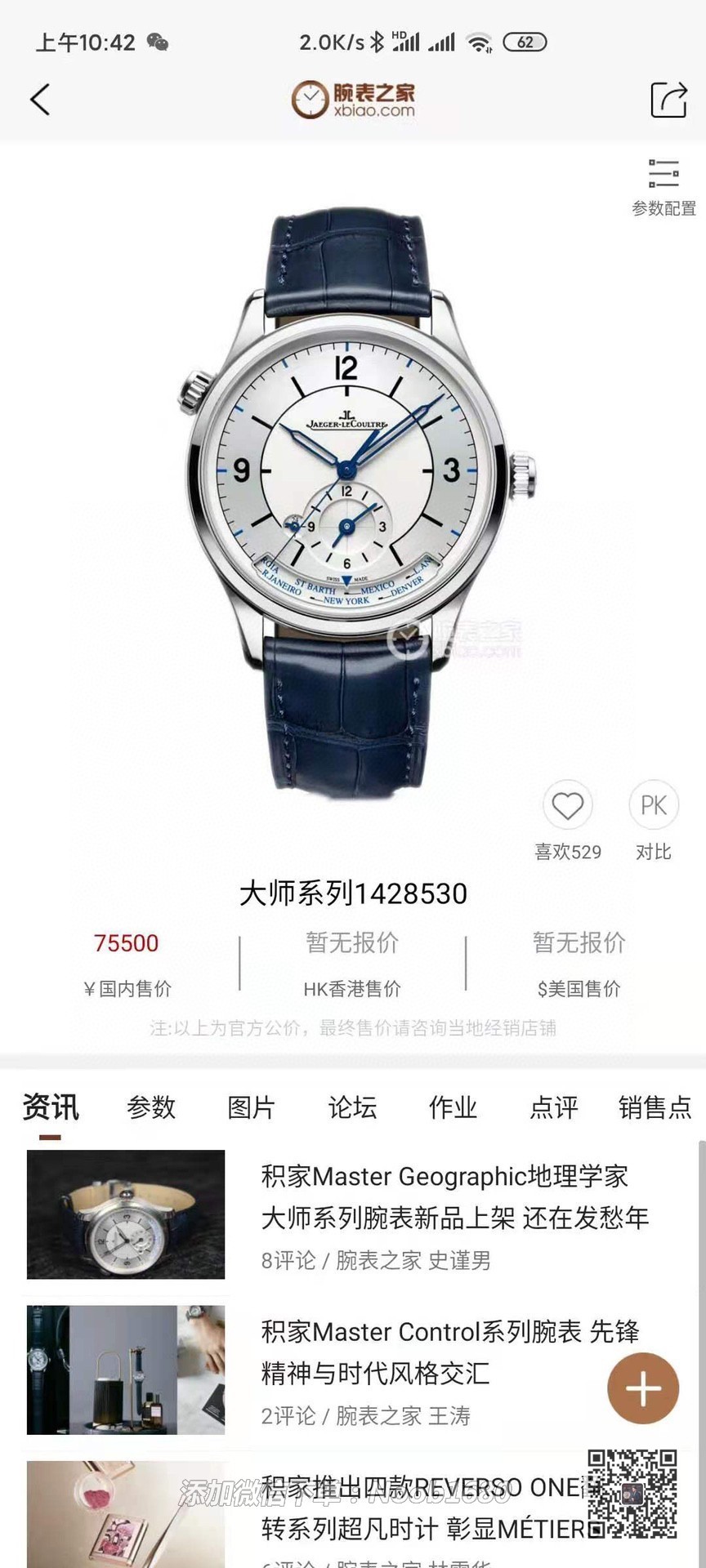706x1568 pixels.
Task: Switch to the 参数 tab
Action: tap(151, 1107)
